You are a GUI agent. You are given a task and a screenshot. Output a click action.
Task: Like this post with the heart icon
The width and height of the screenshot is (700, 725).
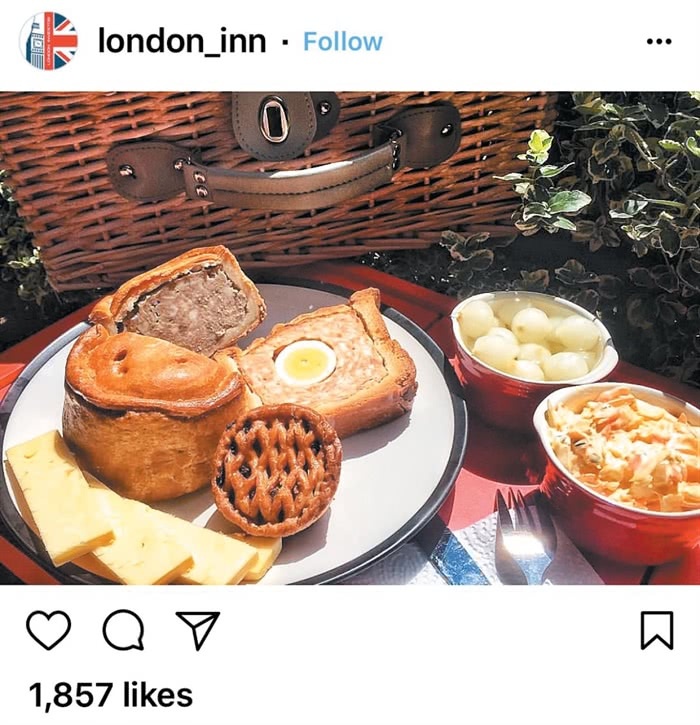pyautogui.click(x=48, y=630)
